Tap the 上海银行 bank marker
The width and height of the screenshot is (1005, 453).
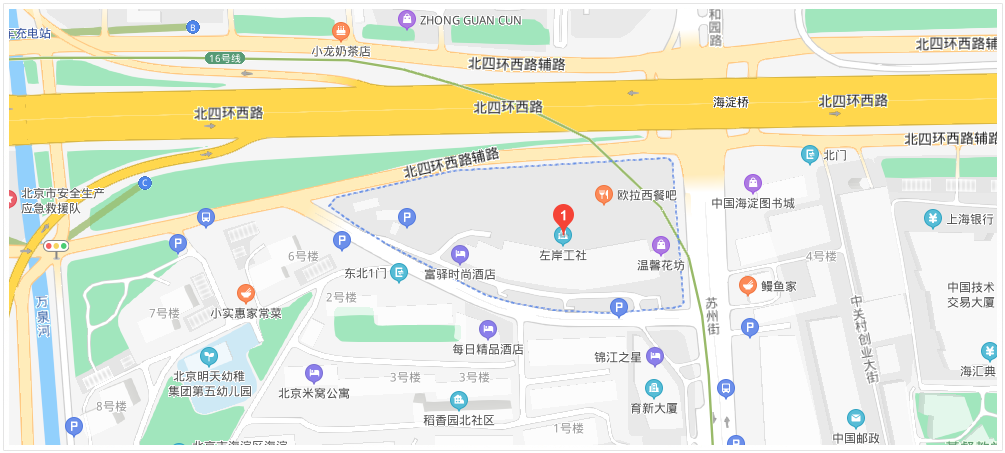click(932, 218)
